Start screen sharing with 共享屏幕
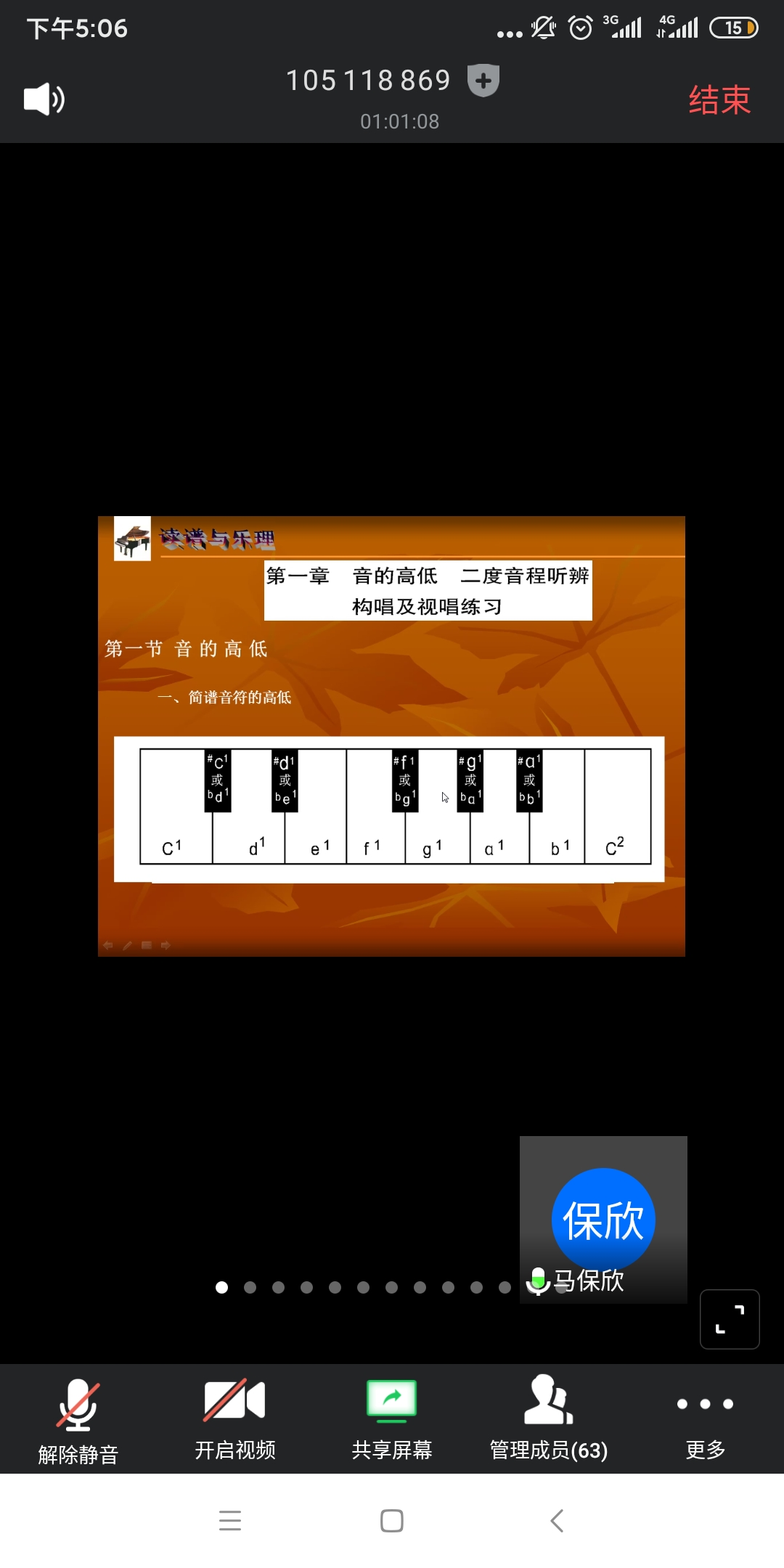This screenshot has height=1568, width=784. [391, 1420]
